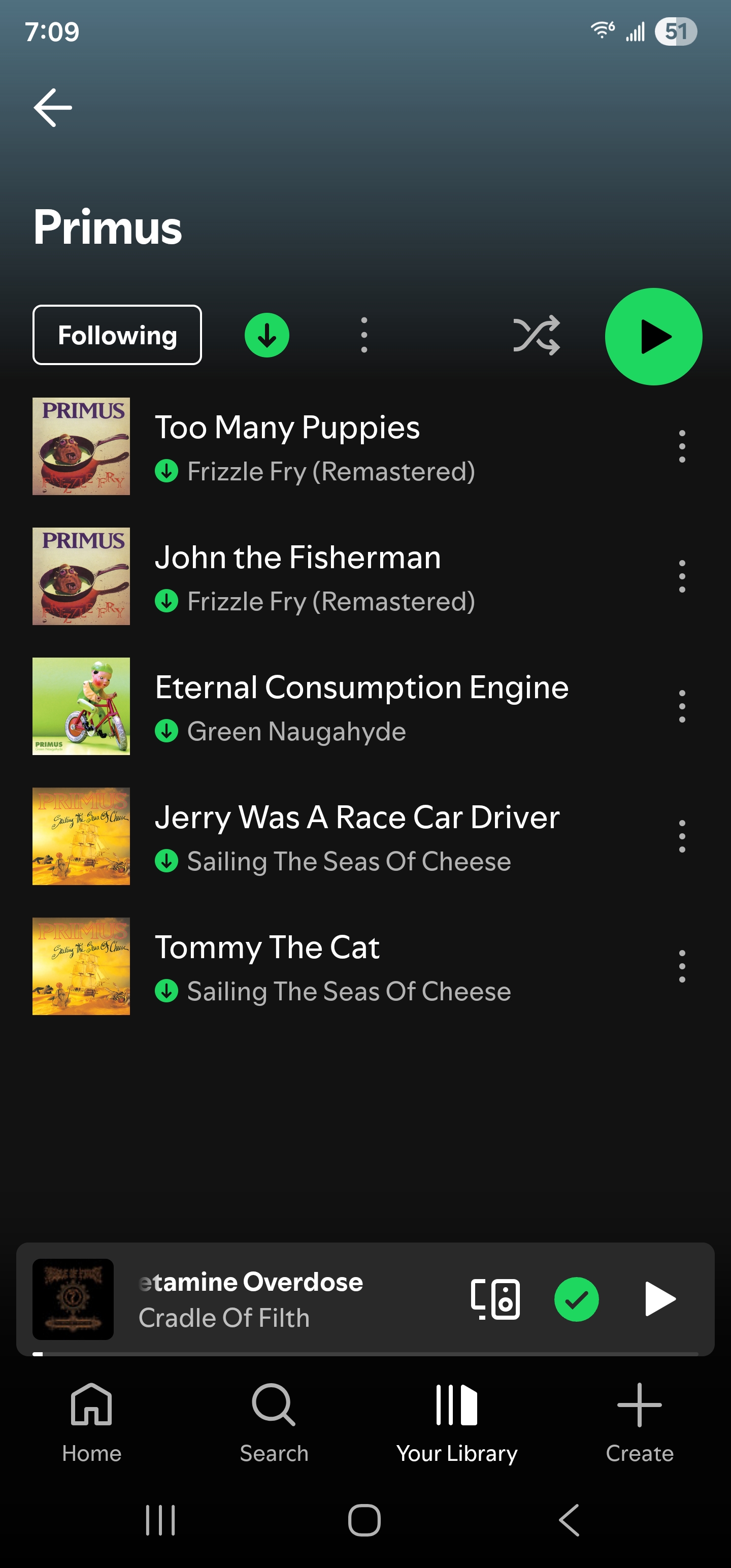Tap the Following button
The height and width of the screenshot is (1568, 731).
[117, 336]
